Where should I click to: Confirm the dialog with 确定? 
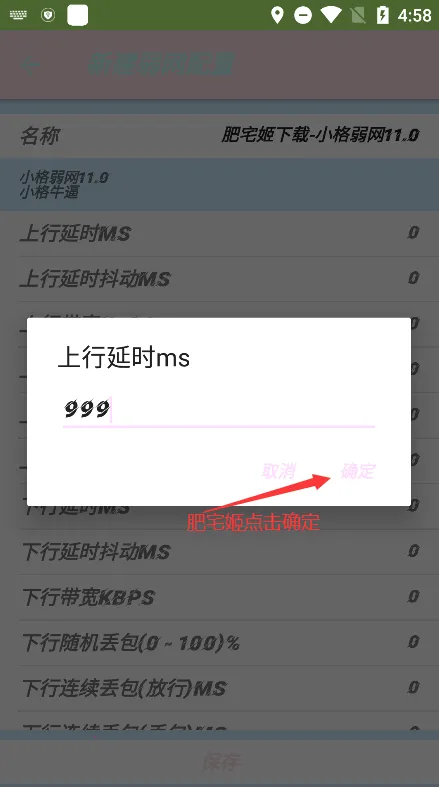(x=358, y=471)
